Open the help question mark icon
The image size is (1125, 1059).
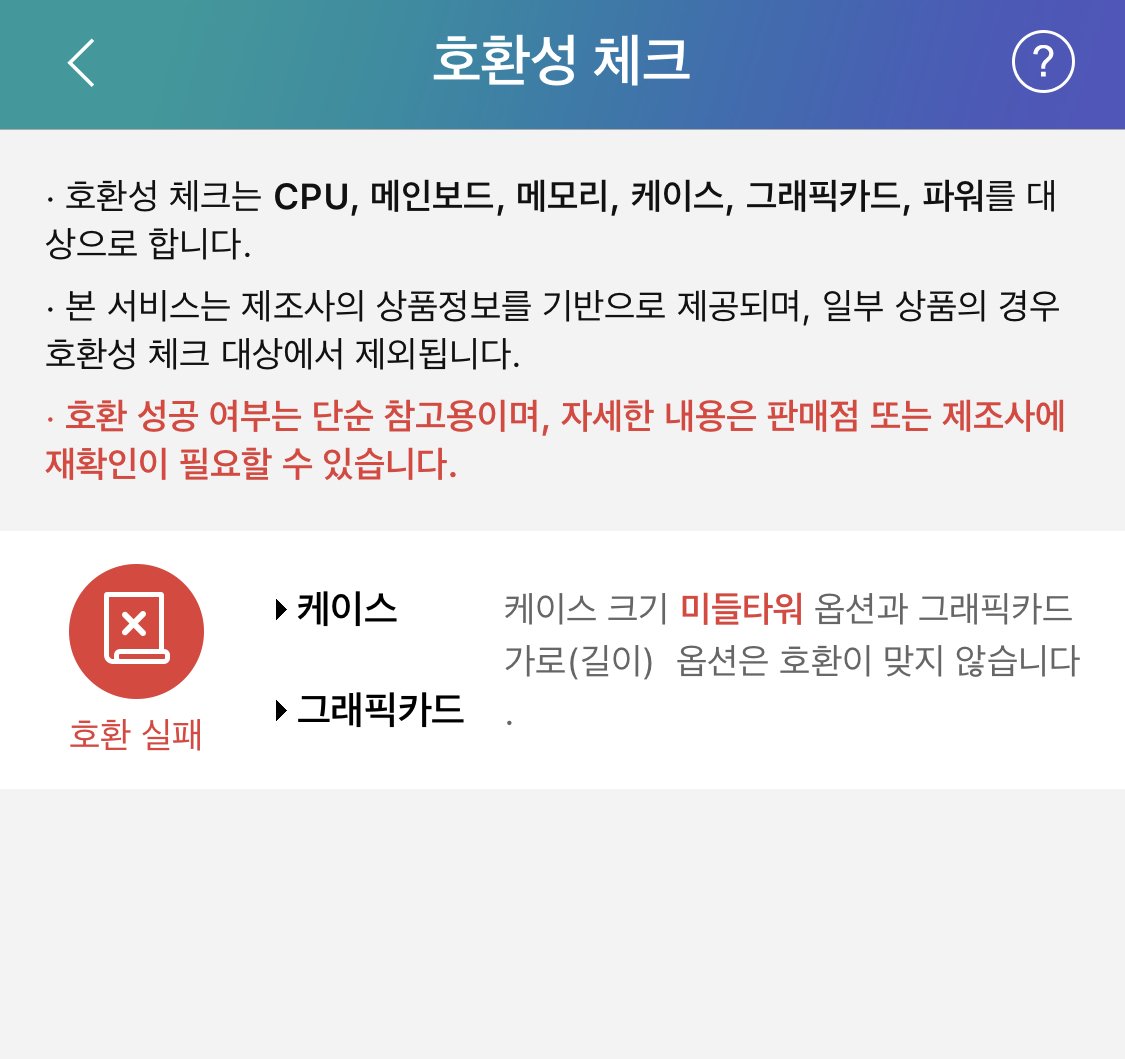coord(1043,63)
